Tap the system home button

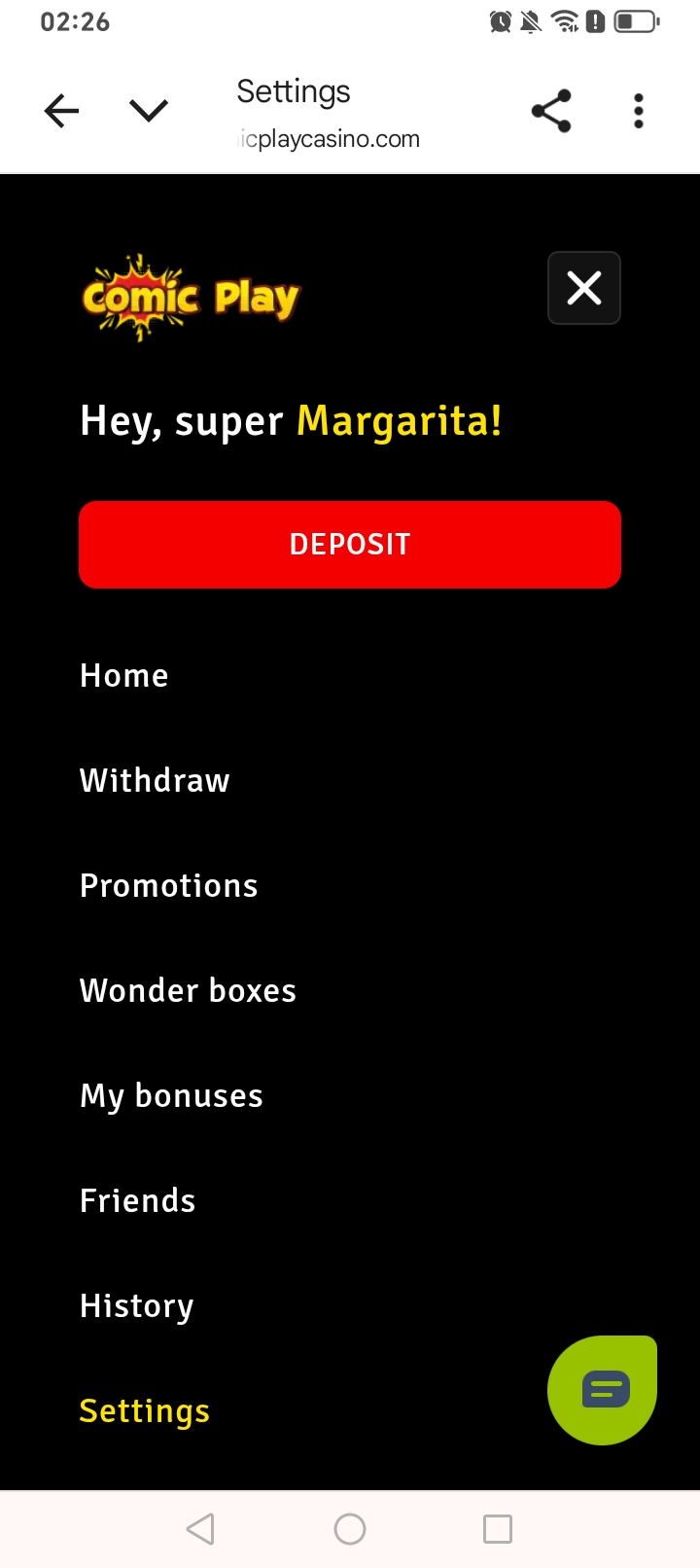click(350, 1529)
